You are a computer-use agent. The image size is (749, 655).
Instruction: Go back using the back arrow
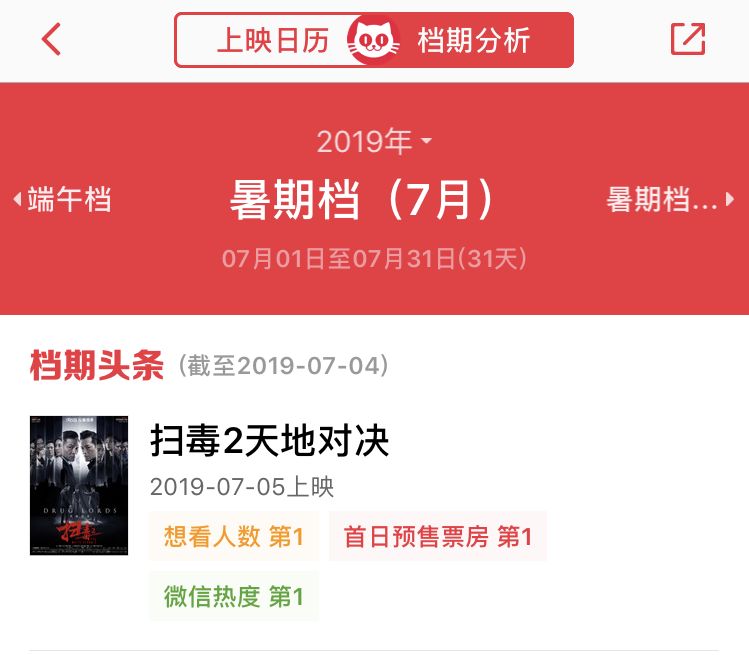click(51, 40)
